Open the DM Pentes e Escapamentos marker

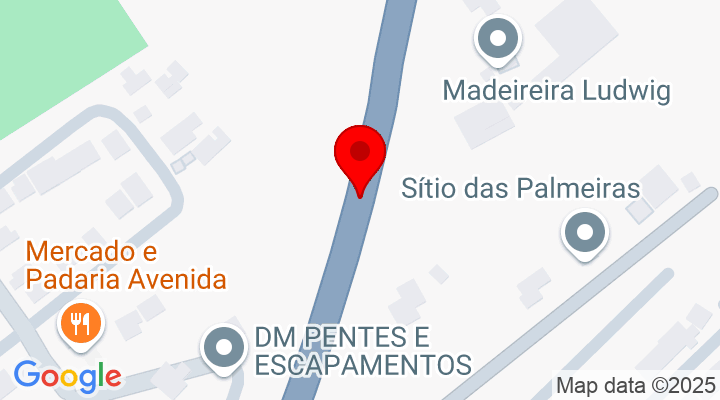click(224, 349)
